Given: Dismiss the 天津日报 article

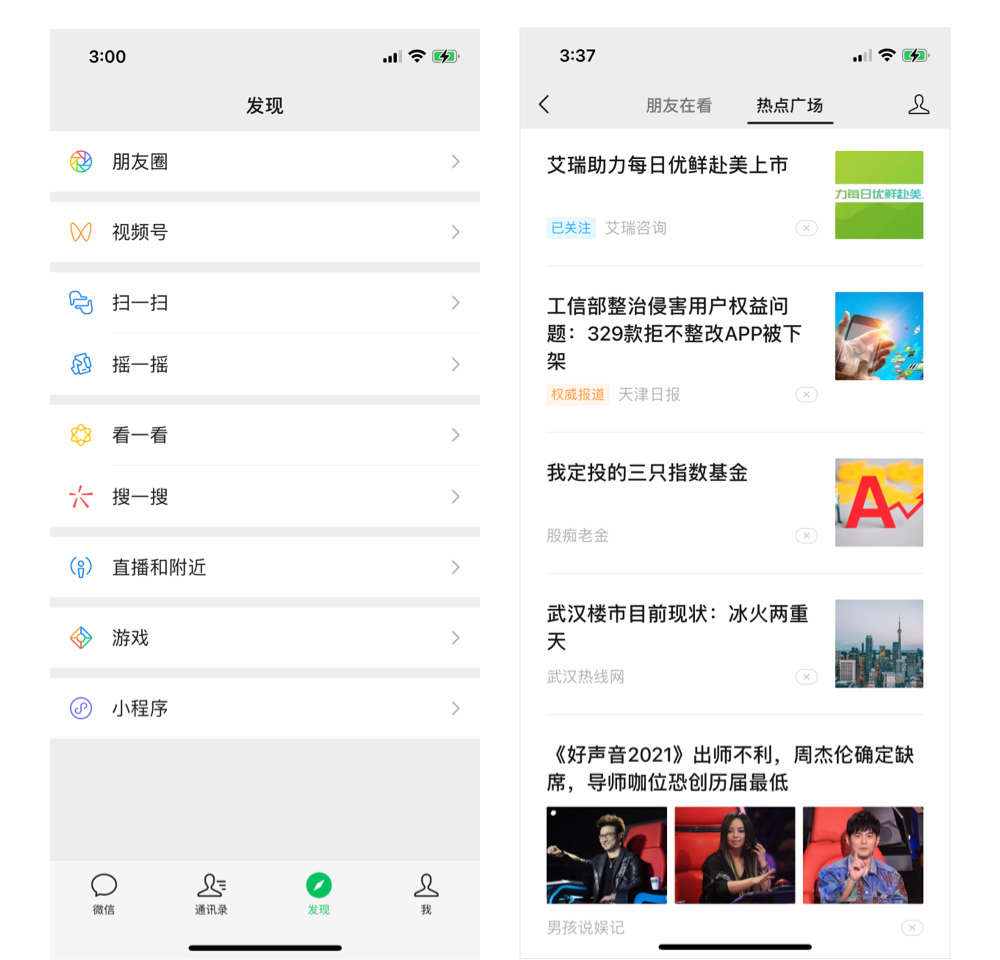Looking at the screenshot, I should [x=806, y=395].
